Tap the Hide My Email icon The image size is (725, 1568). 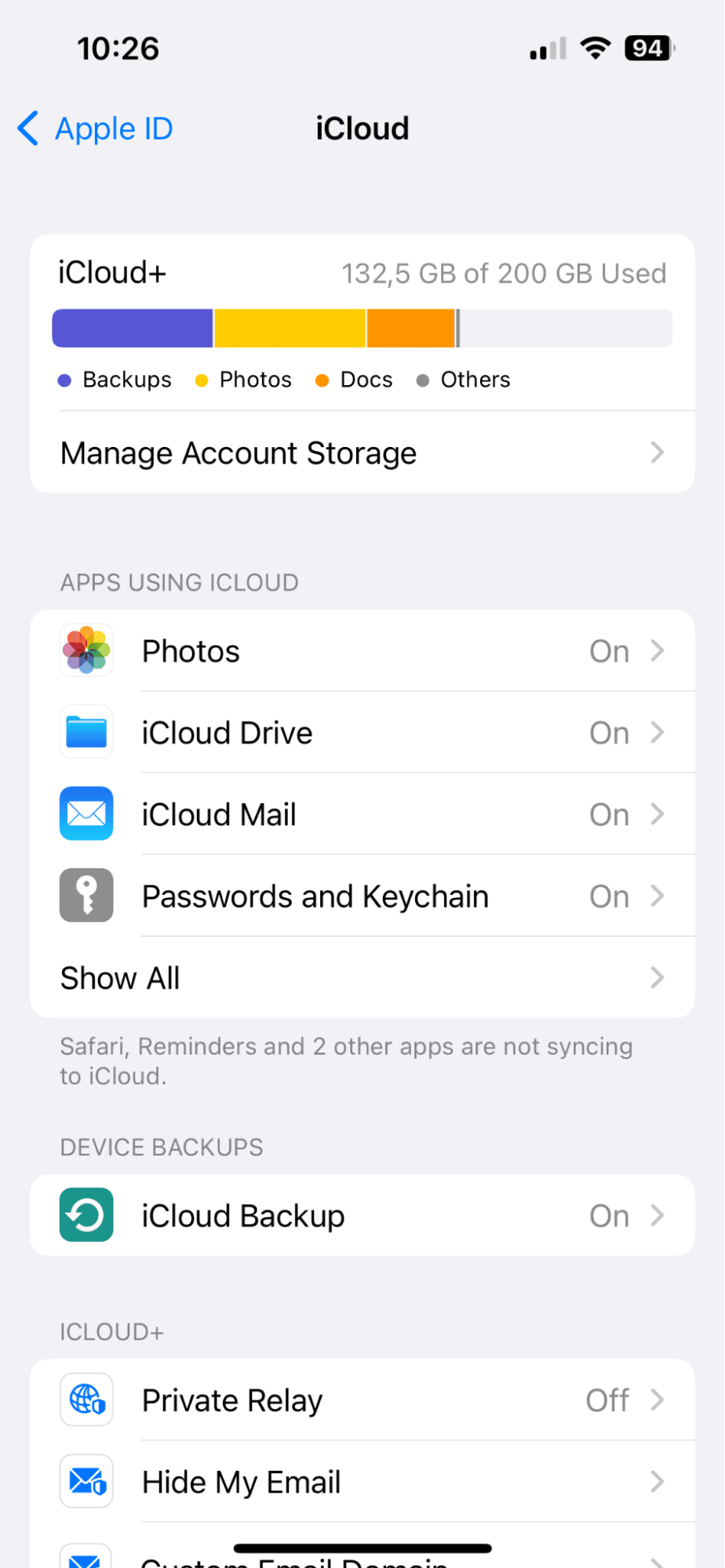86,1481
